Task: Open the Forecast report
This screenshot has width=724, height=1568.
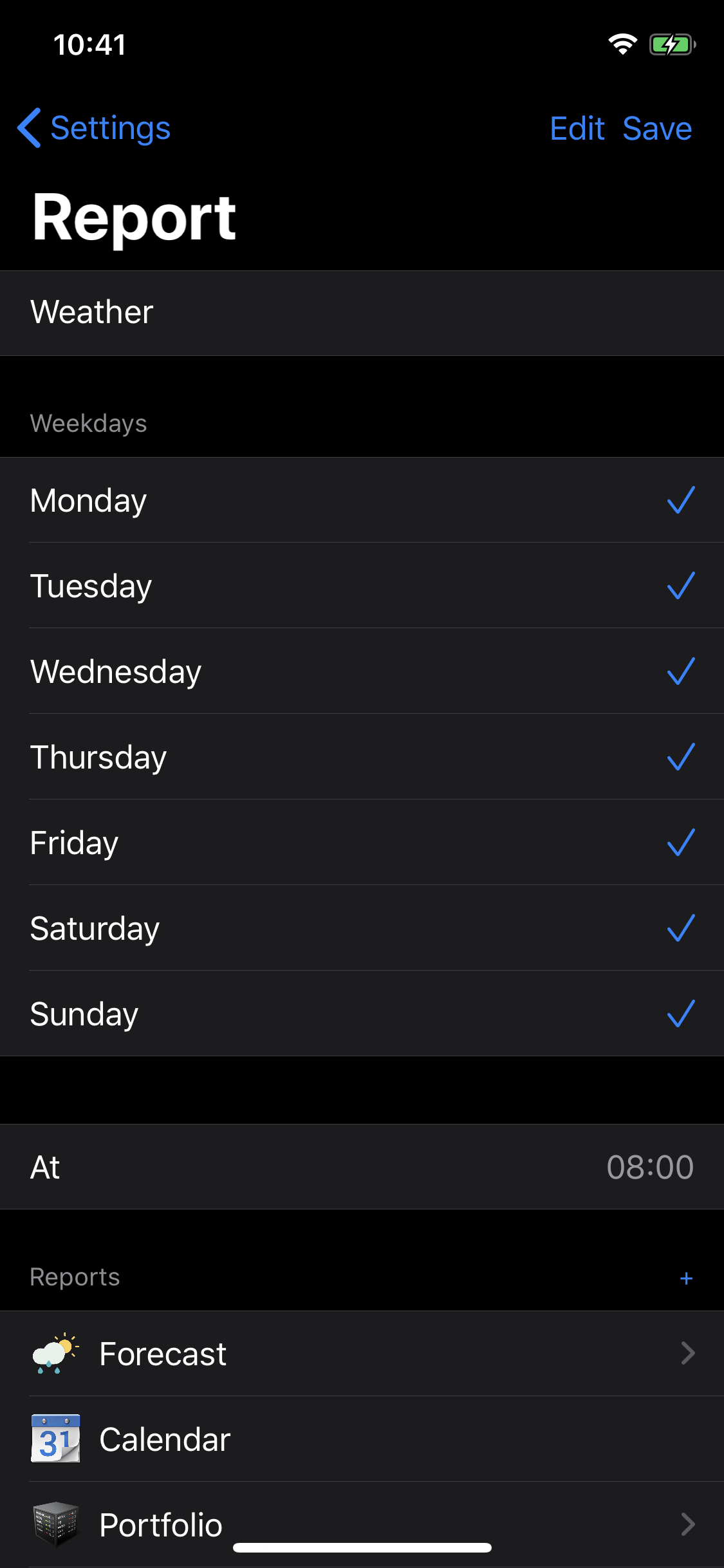Action: tap(362, 1354)
